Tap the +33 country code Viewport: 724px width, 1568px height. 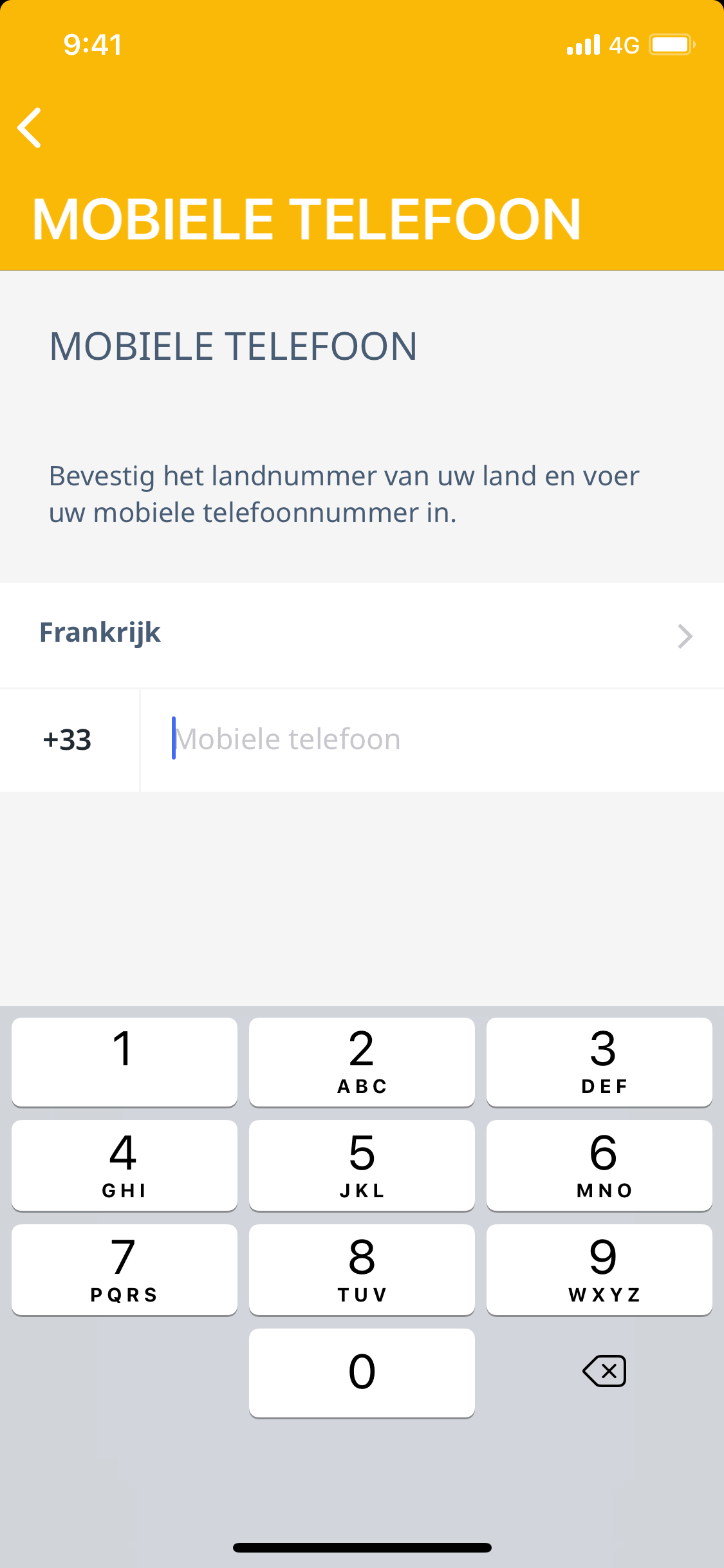coord(68,740)
